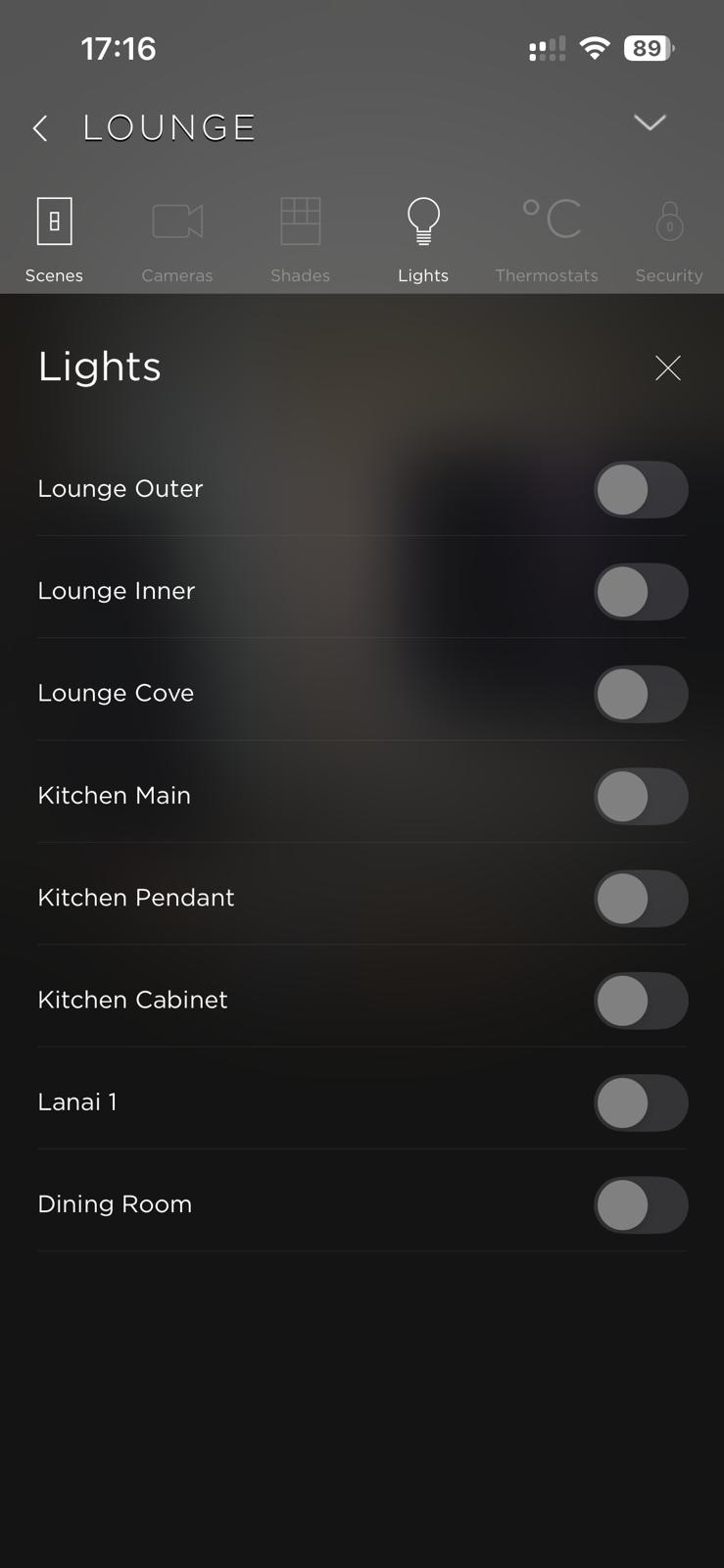Viewport: 724px width, 1568px height.
Task: Go back from the Lounge screen
Action: pyautogui.click(x=40, y=128)
